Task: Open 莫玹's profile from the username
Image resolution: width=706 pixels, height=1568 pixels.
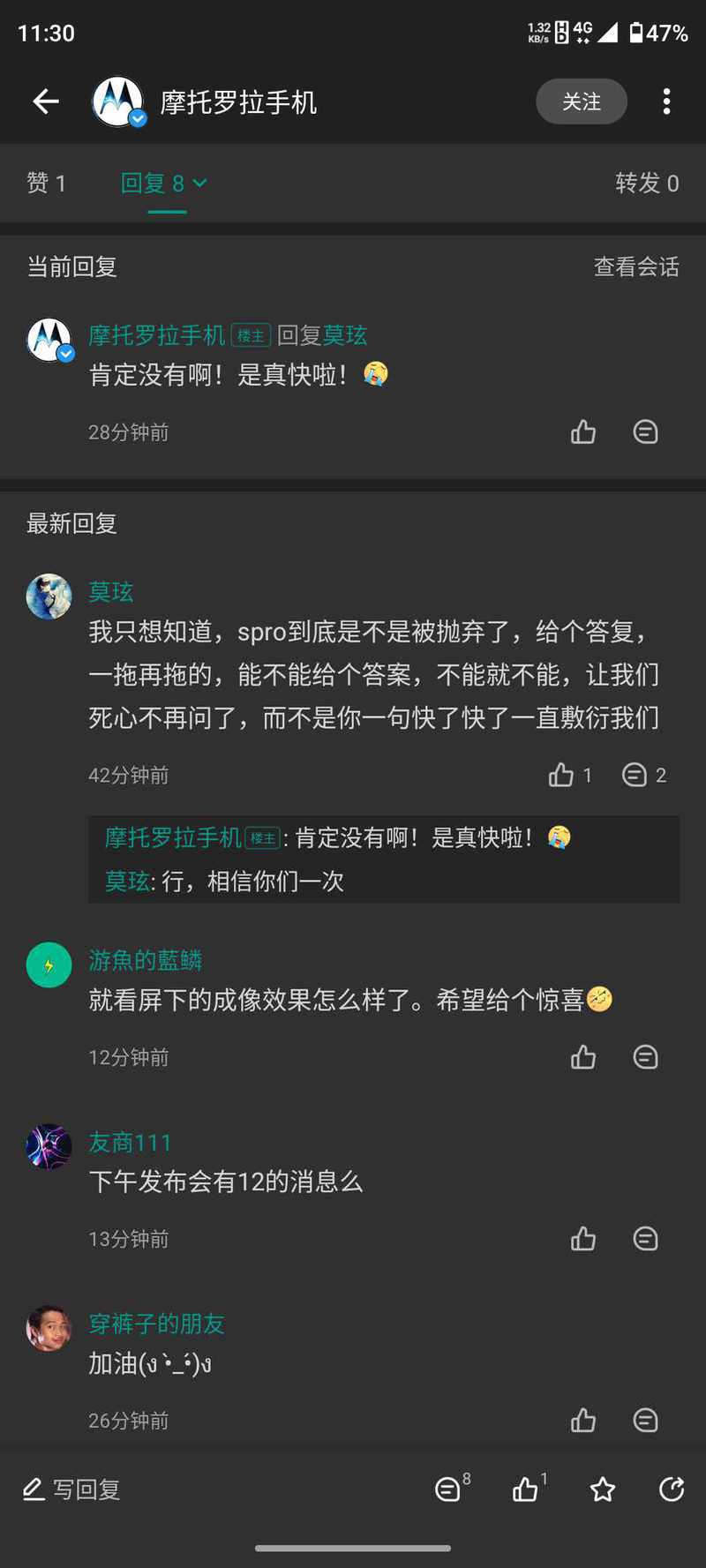Action: 111,591
